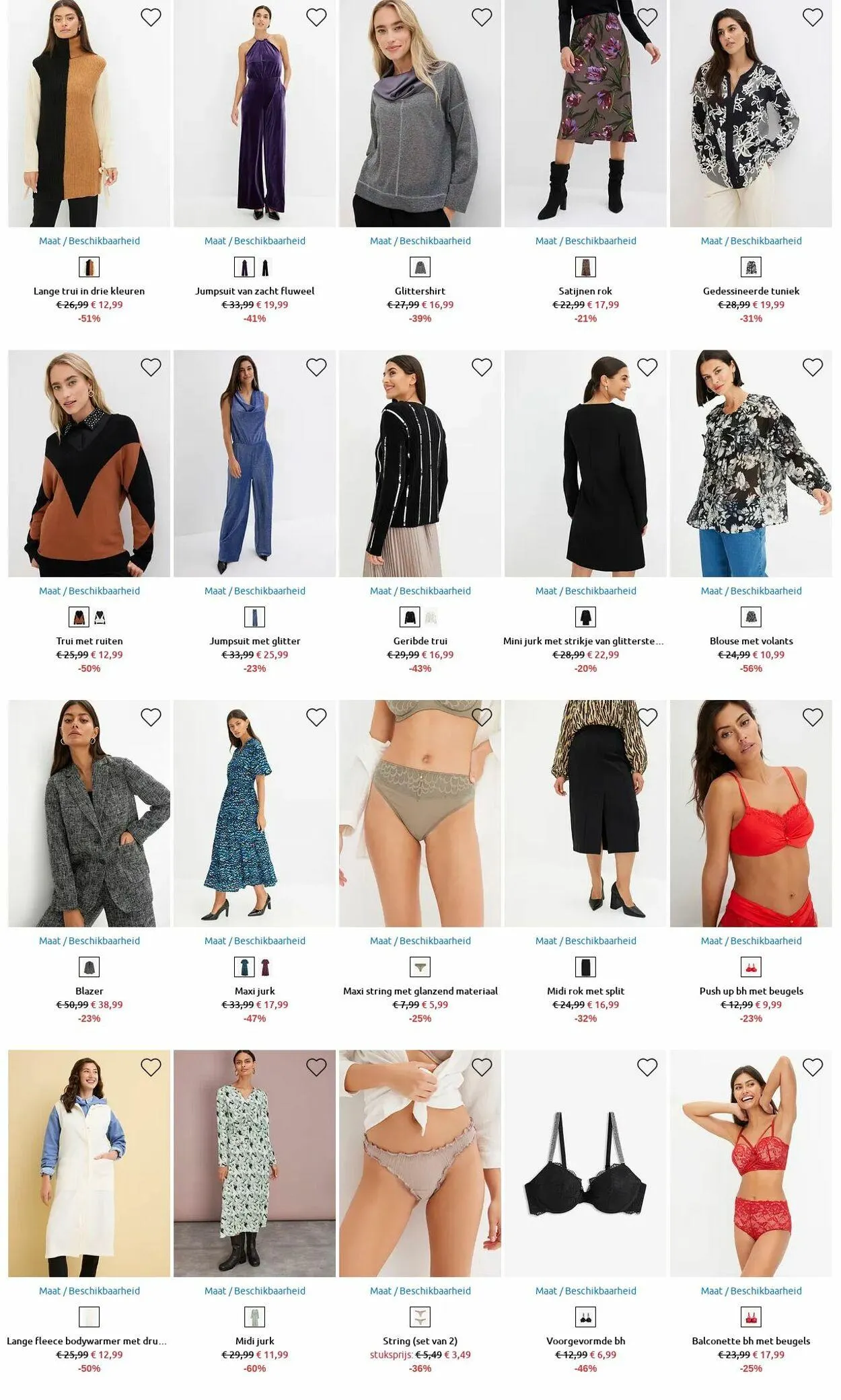Select second color swatch for Trui met ruiten
The image size is (841, 1400).
[100, 617]
